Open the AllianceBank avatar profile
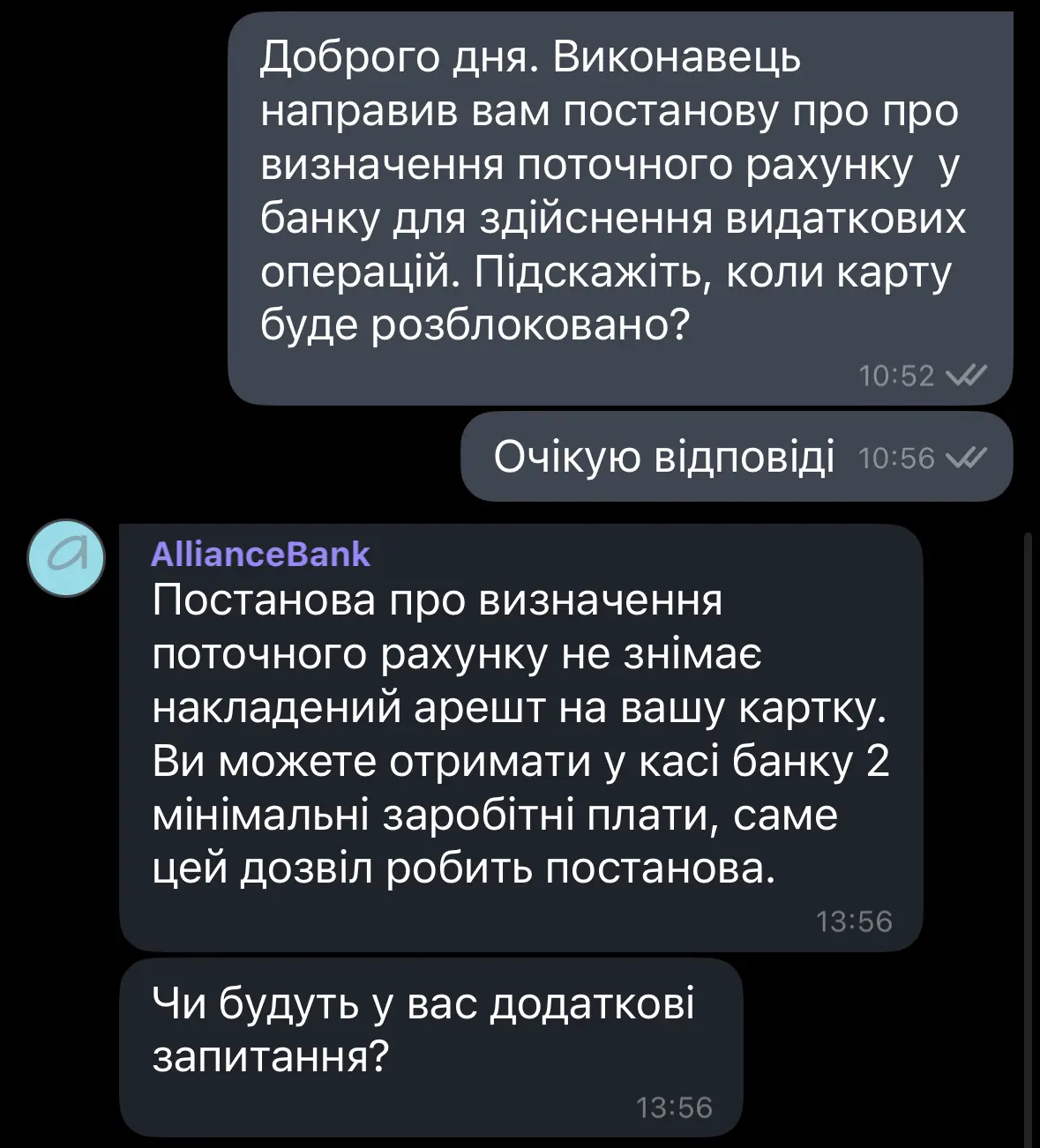The image size is (1040, 1148). (67, 557)
